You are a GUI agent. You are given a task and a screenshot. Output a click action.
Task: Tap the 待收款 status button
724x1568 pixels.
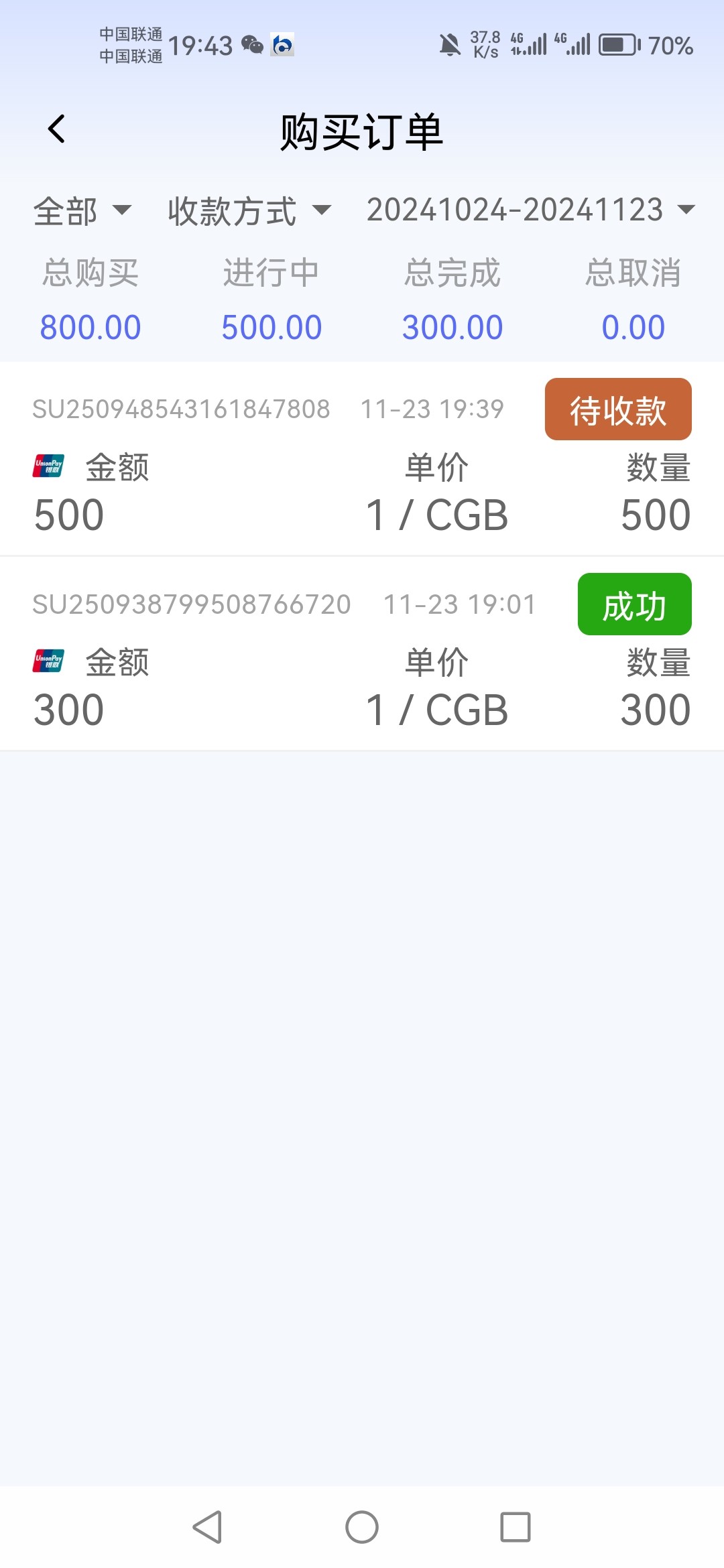[x=617, y=409]
